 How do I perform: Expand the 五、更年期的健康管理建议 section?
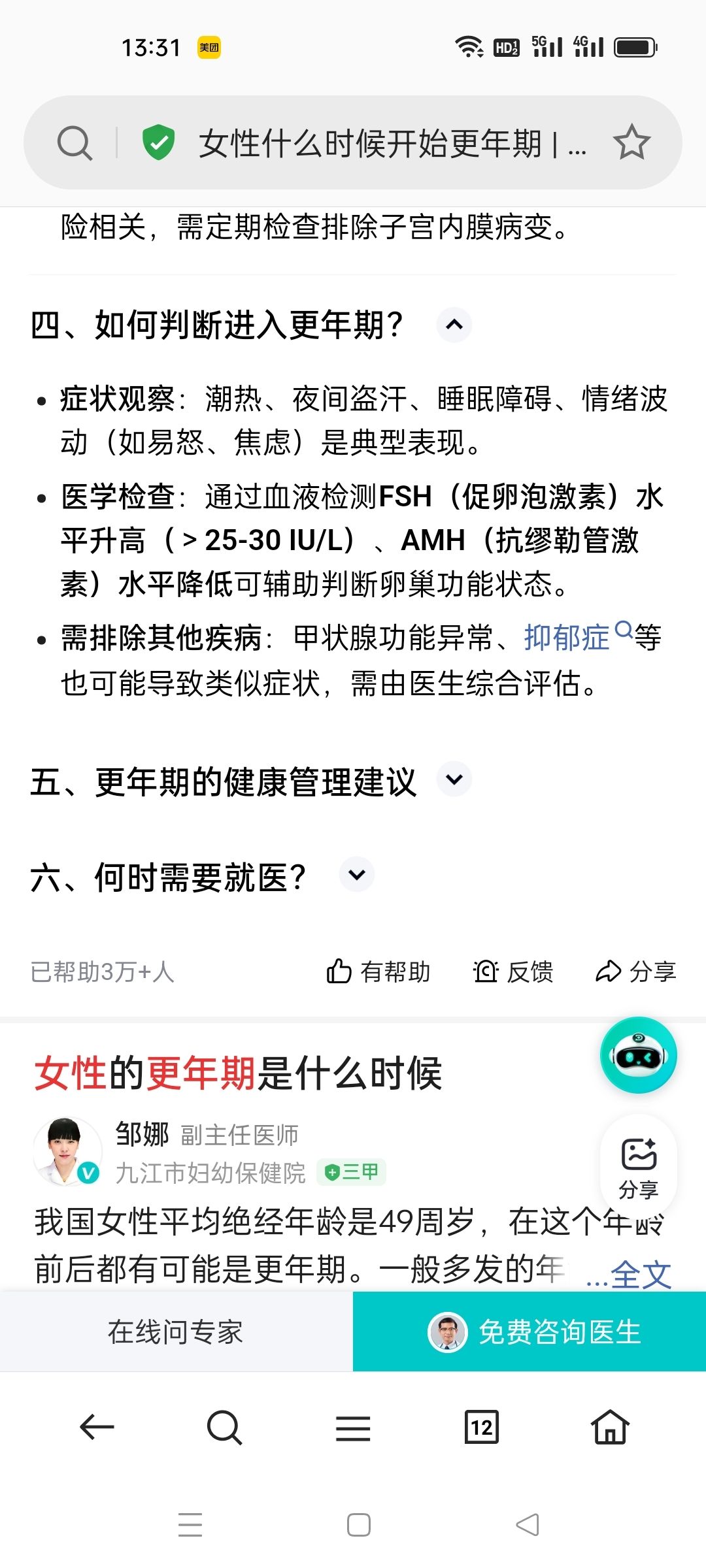click(454, 779)
